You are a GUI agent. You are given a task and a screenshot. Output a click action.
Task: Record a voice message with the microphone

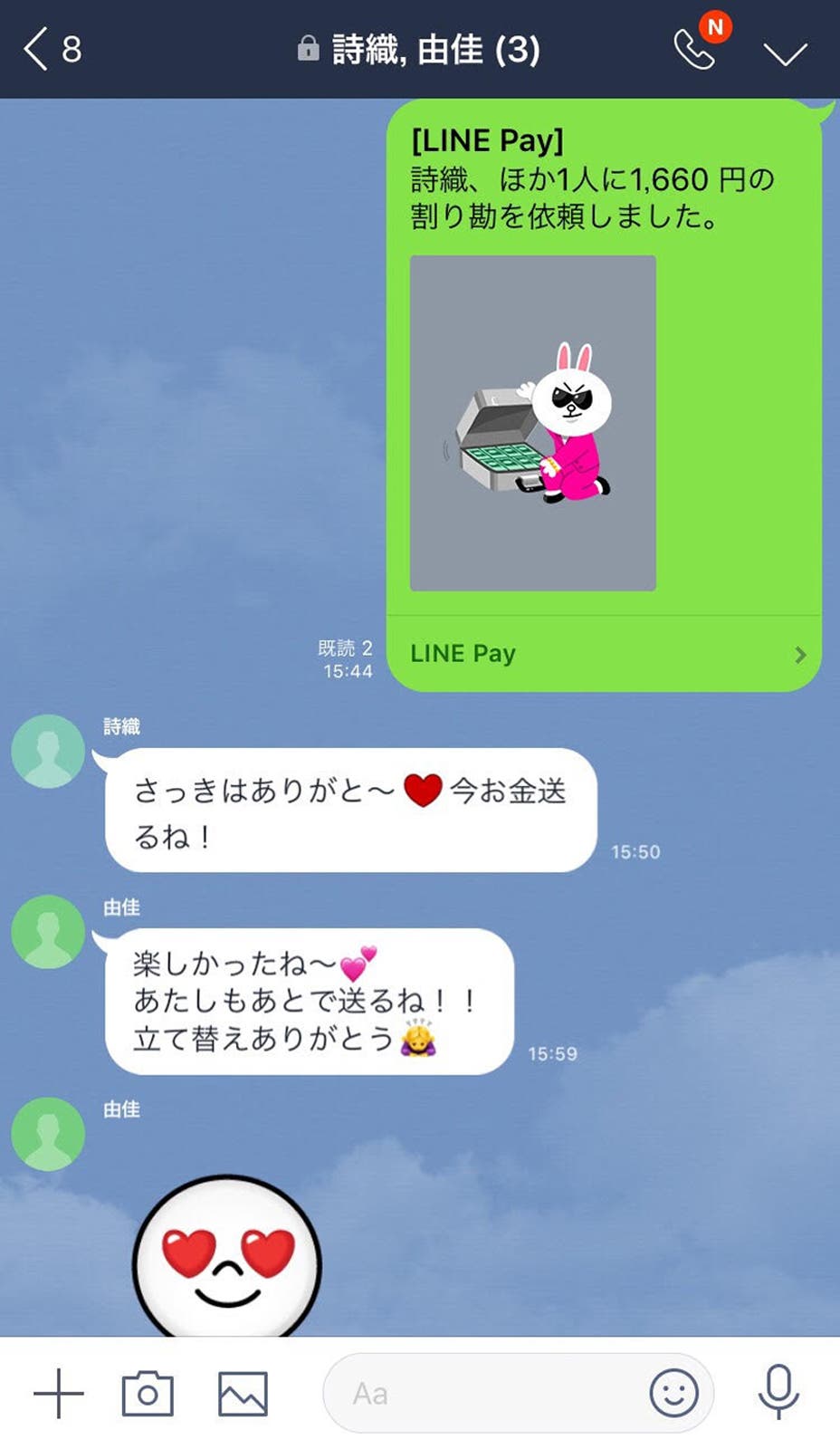[x=778, y=1393]
